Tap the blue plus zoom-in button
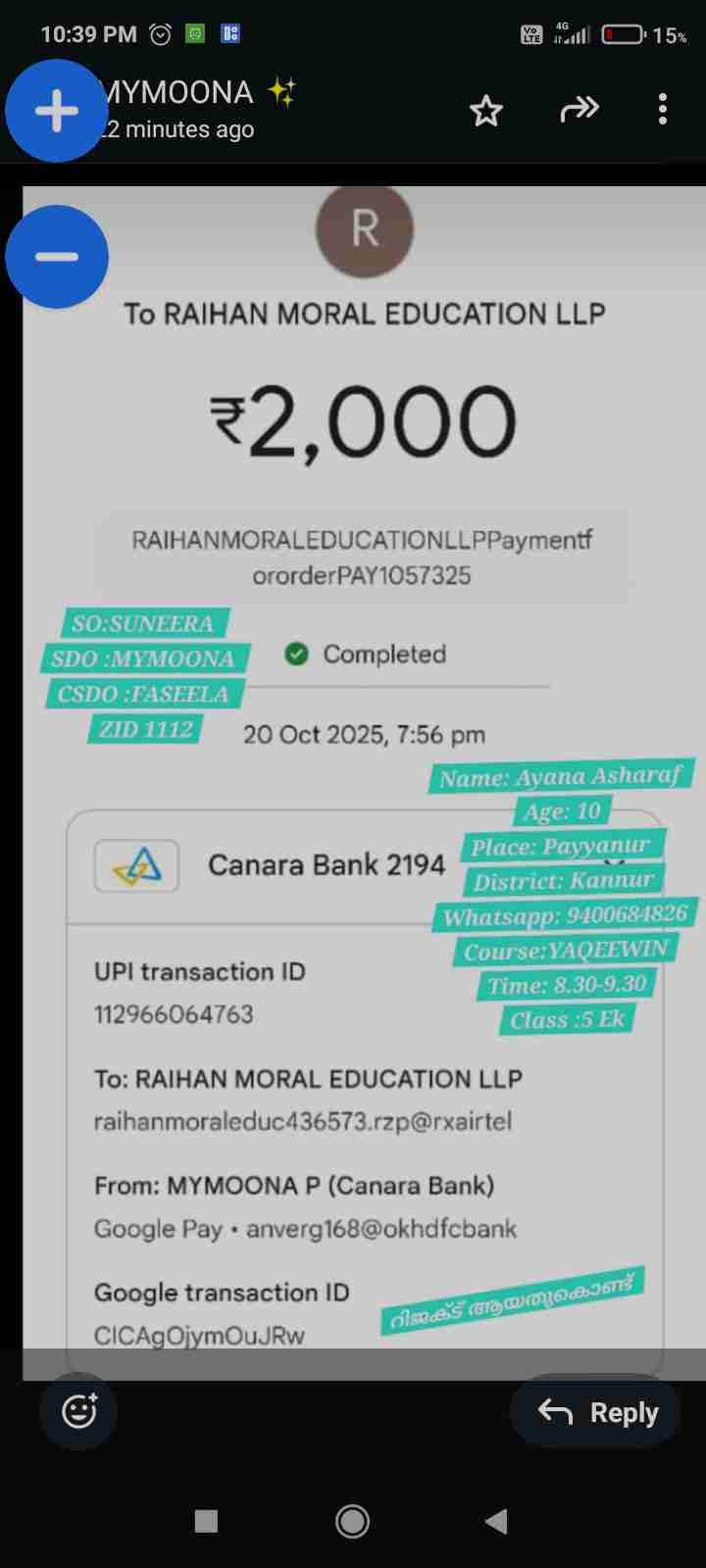 click(57, 111)
